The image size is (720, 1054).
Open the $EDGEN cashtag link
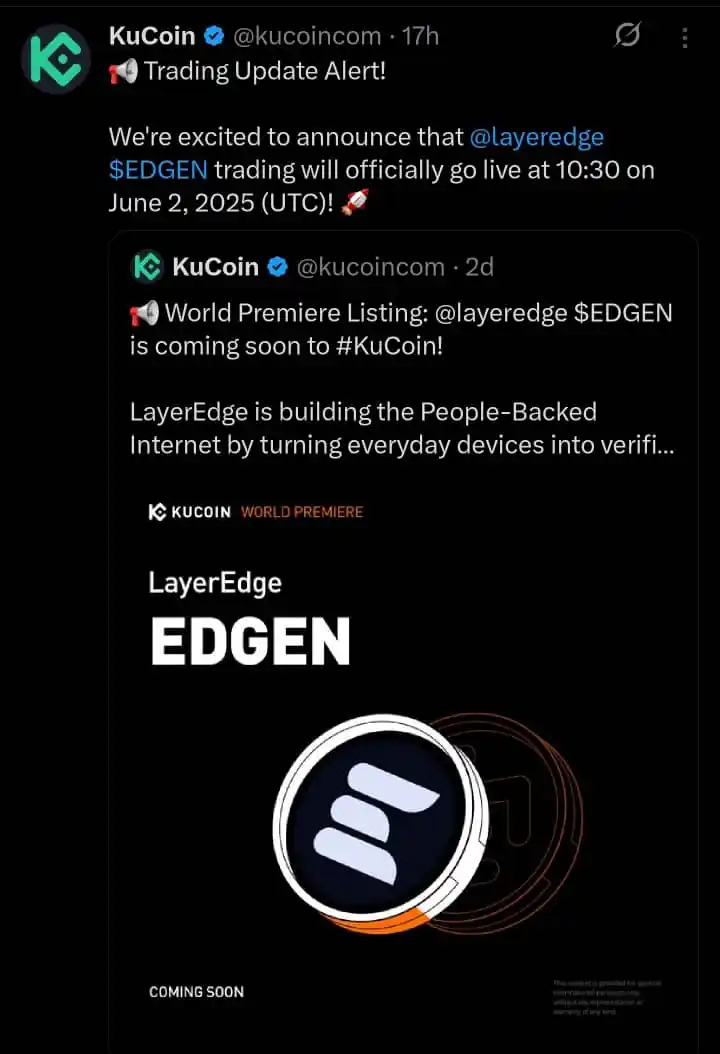pyautogui.click(x=158, y=170)
